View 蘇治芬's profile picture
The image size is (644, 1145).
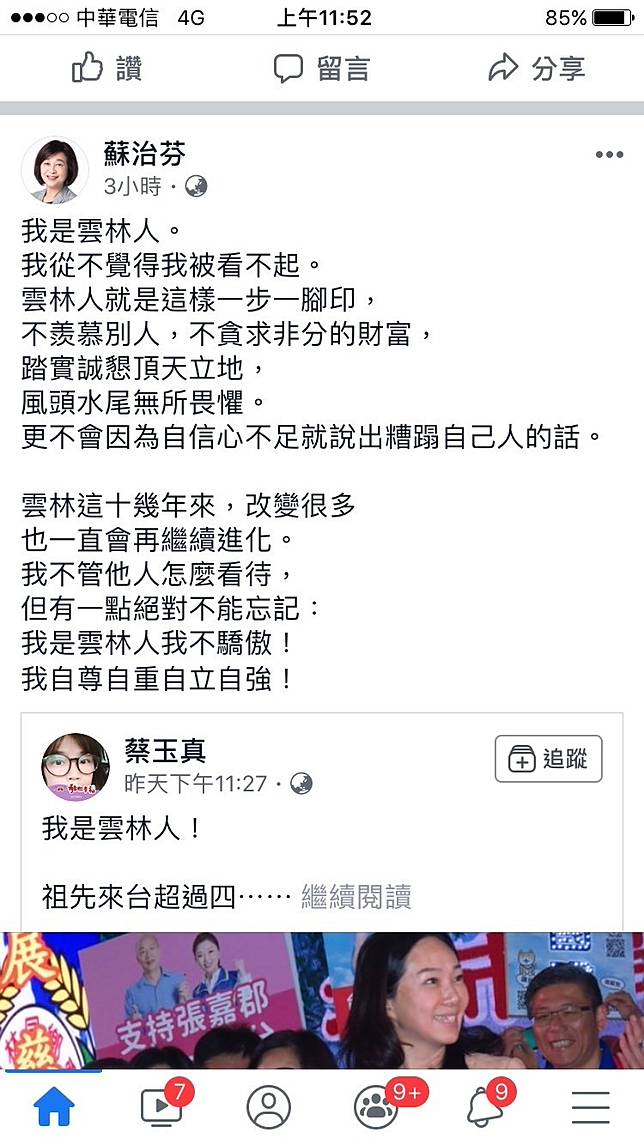pyautogui.click(x=55, y=170)
